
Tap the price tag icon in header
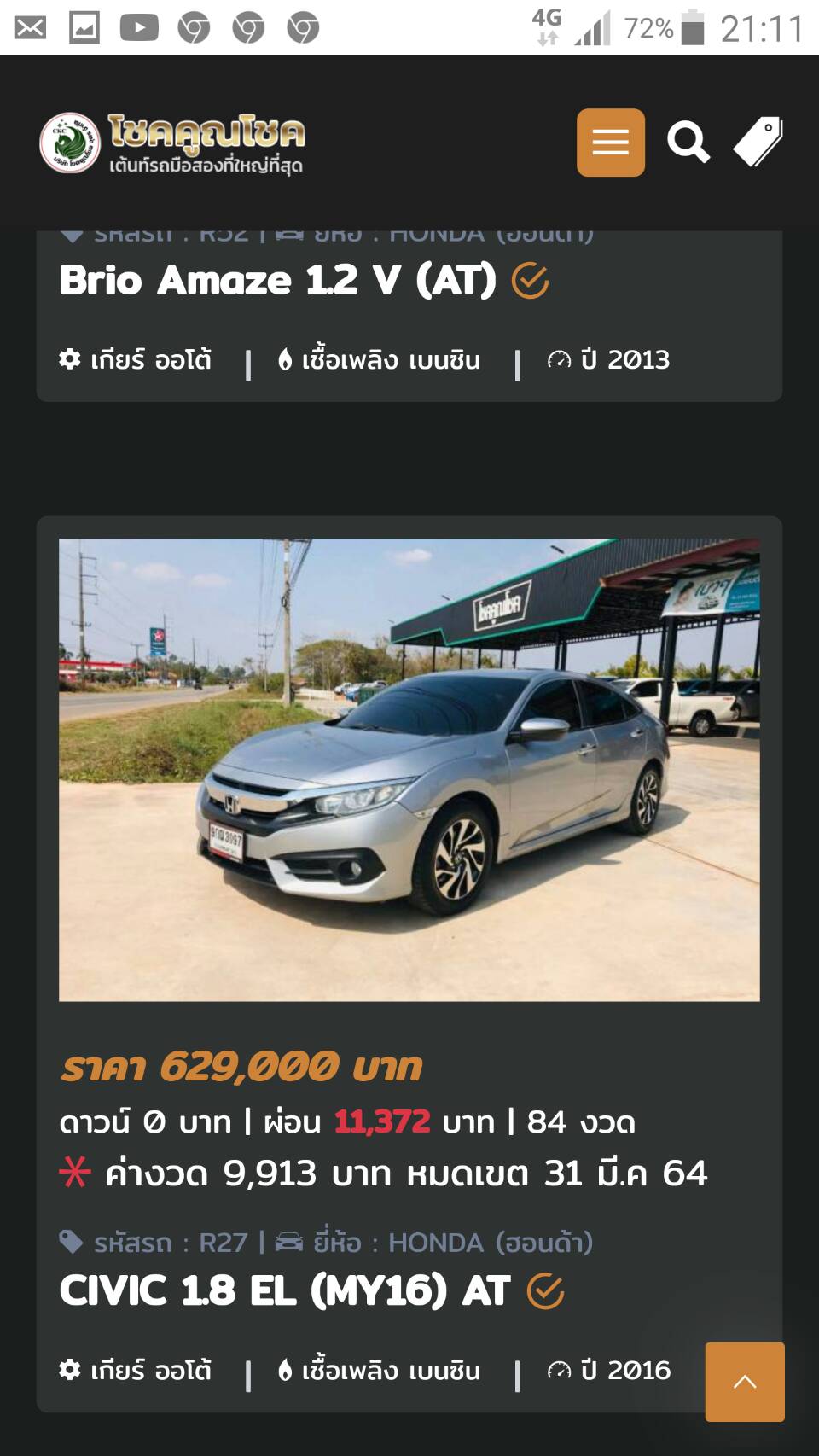click(x=758, y=142)
